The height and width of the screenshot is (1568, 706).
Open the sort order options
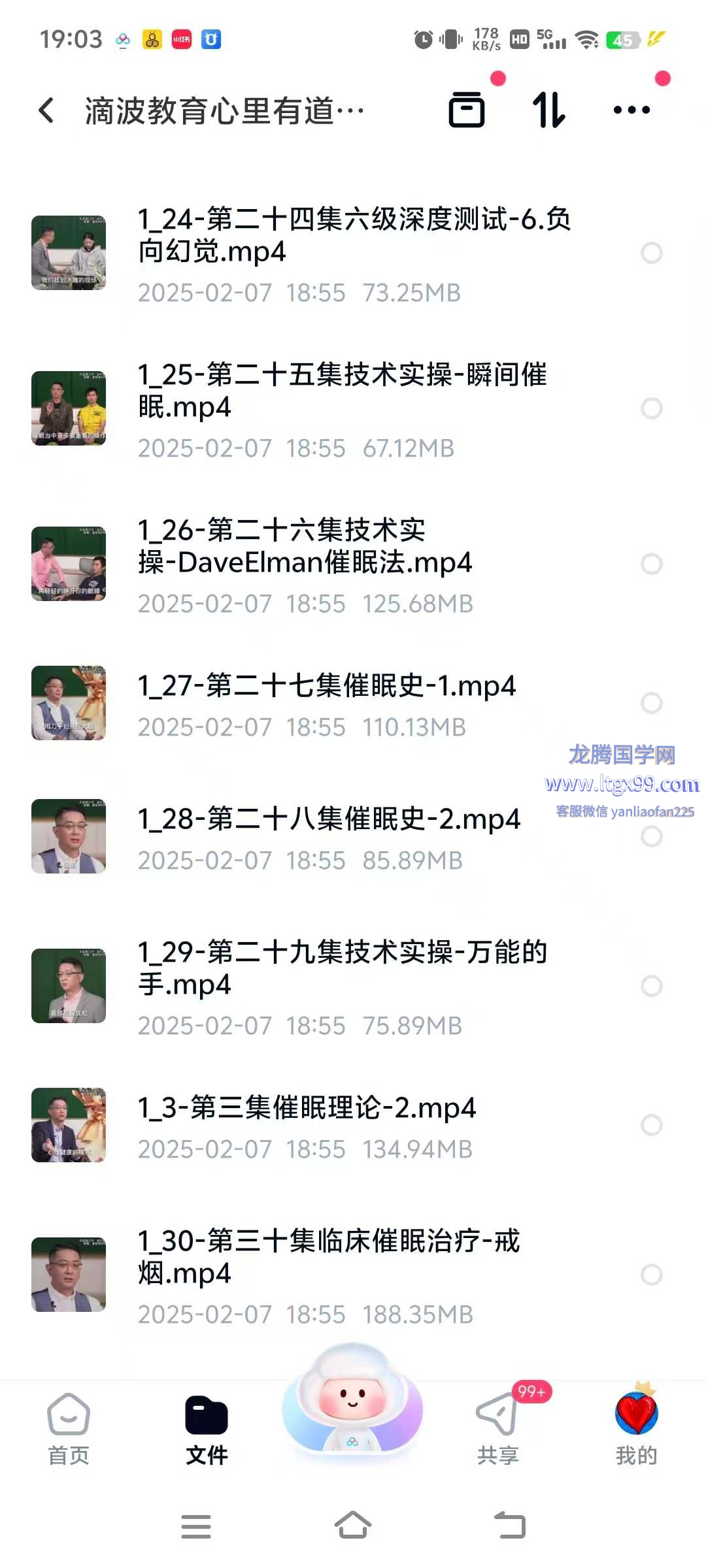(548, 110)
